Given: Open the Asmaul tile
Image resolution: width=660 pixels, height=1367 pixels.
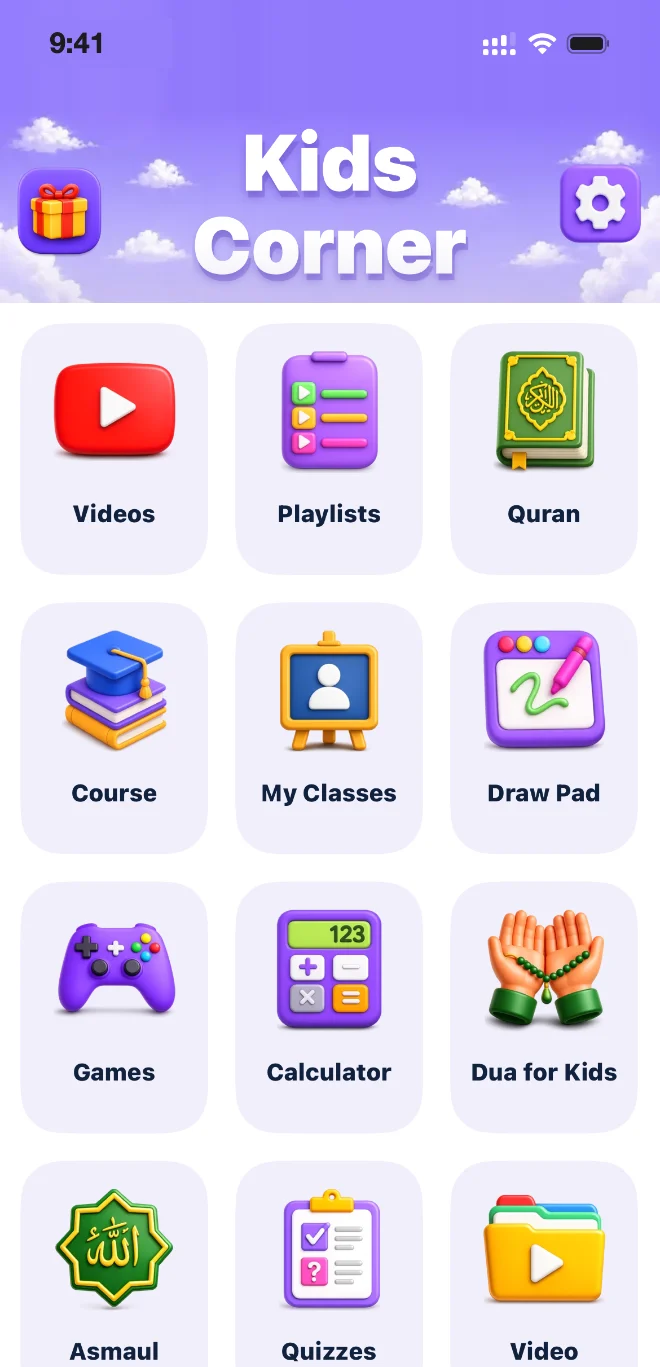Looking at the screenshot, I should pos(114,1264).
